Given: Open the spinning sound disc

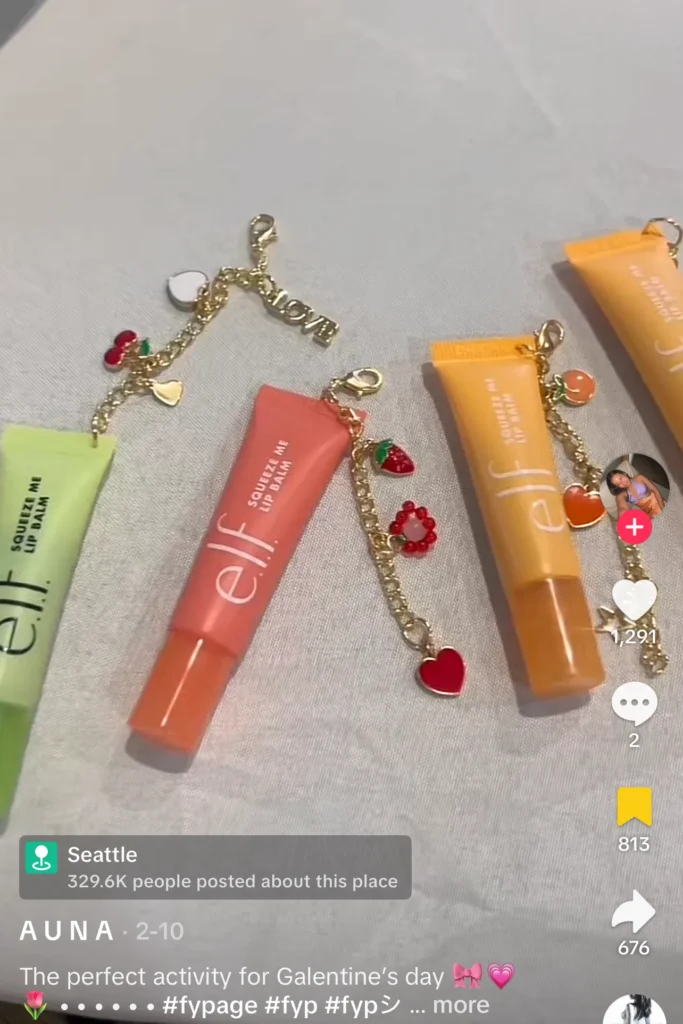Looking at the screenshot, I should [634, 1010].
